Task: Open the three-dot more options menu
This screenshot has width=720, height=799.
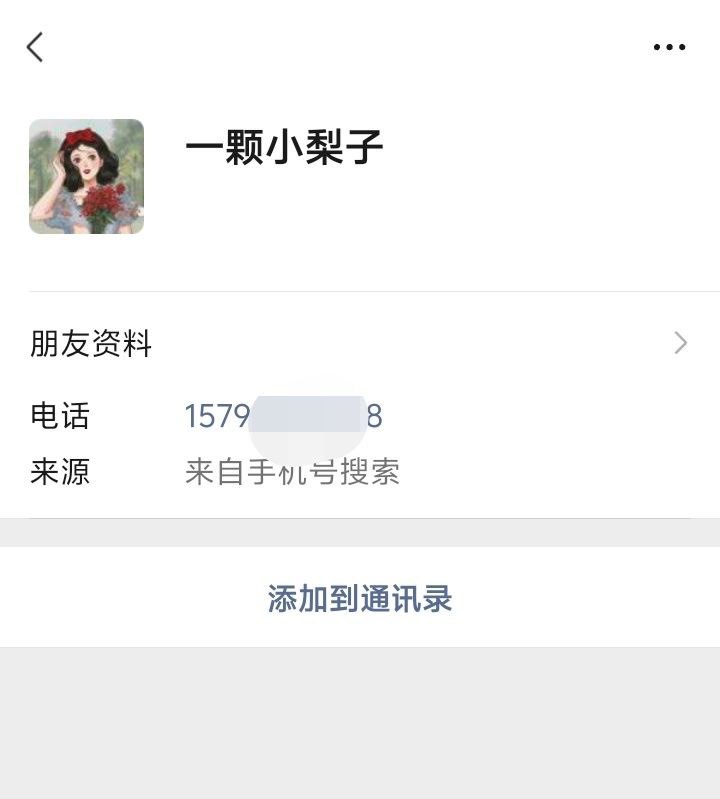Action: tap(669, 47)
